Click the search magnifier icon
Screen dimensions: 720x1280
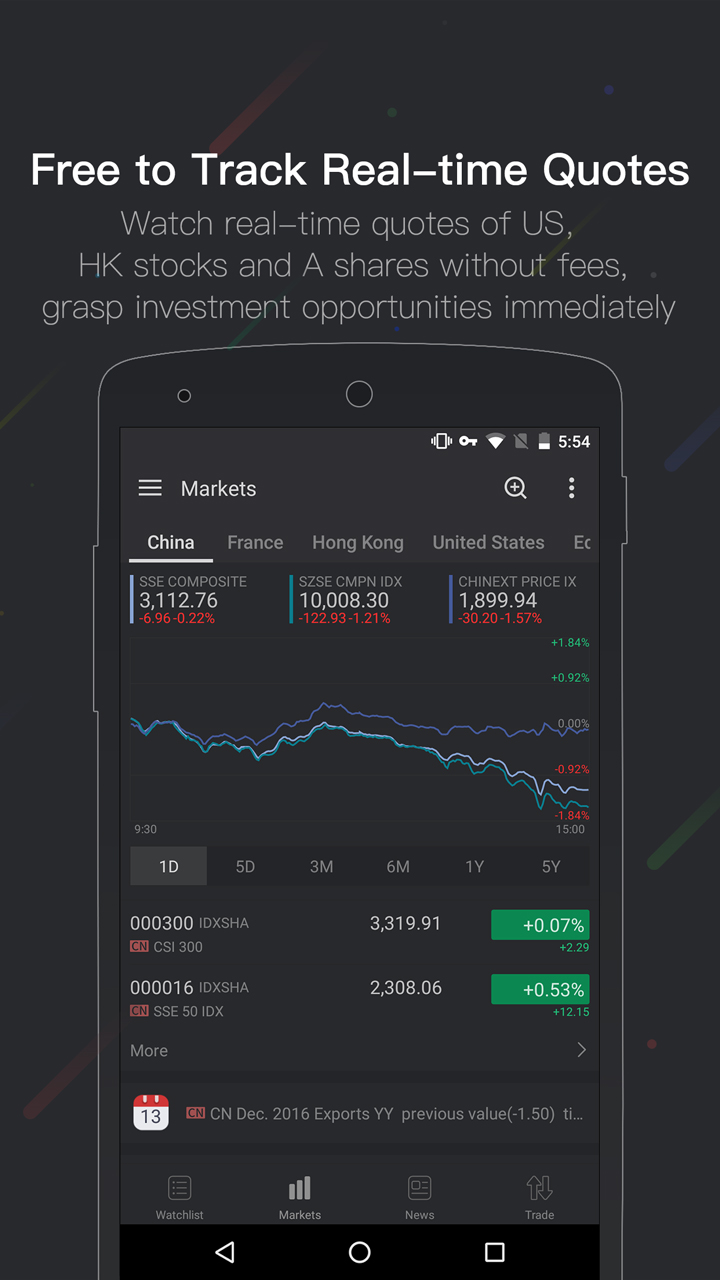point(515,488)
